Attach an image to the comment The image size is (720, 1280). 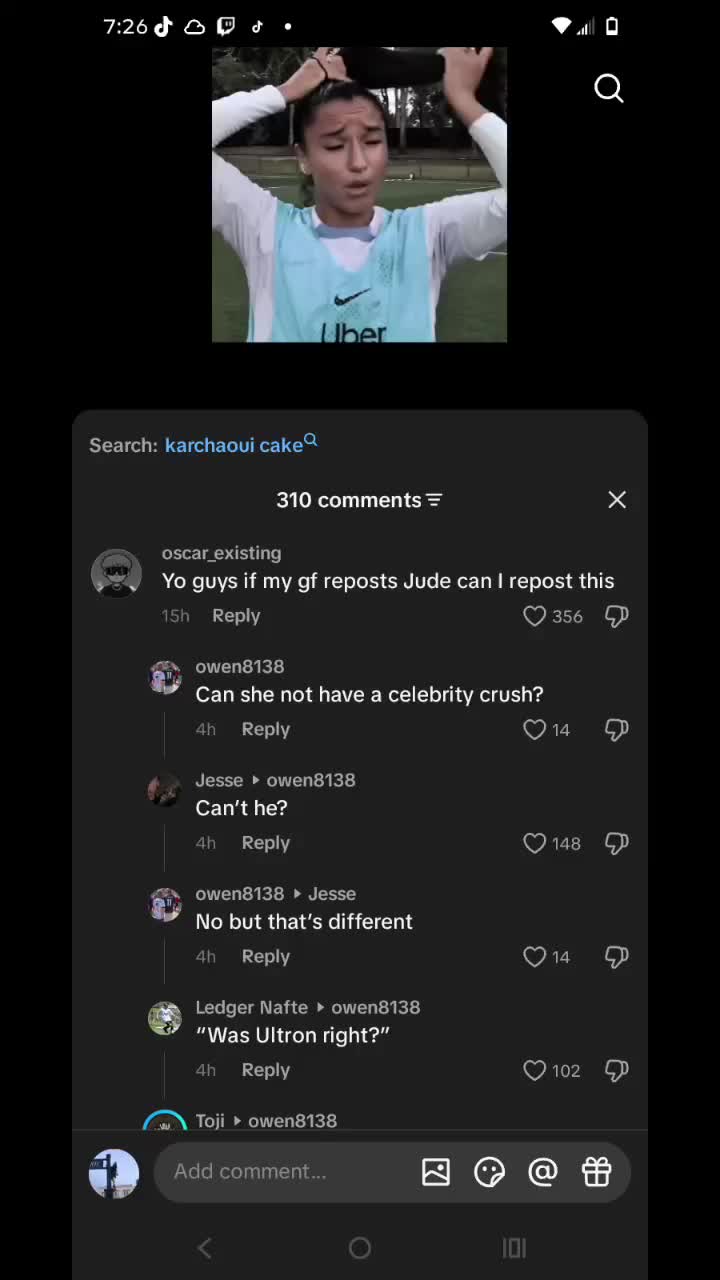pyautogui.click(x=436, y=1171)
